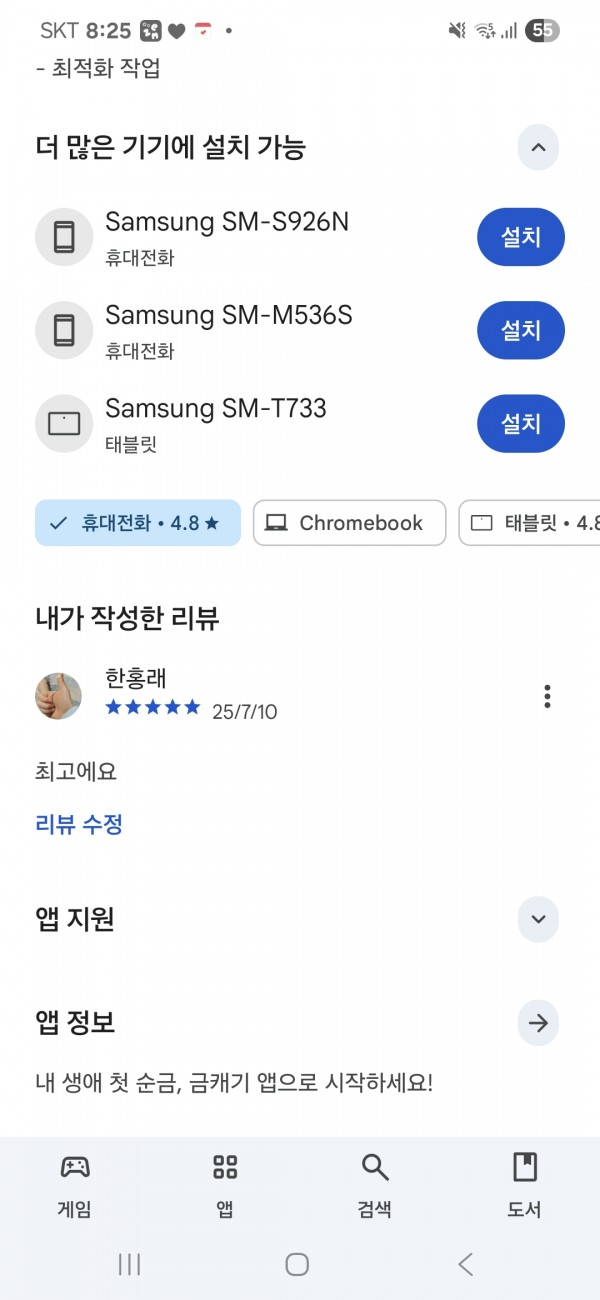Install on Samsung SM-T733 tablet
The height and width of the screenshot is (1300, 600).
(x=521, y=423)
